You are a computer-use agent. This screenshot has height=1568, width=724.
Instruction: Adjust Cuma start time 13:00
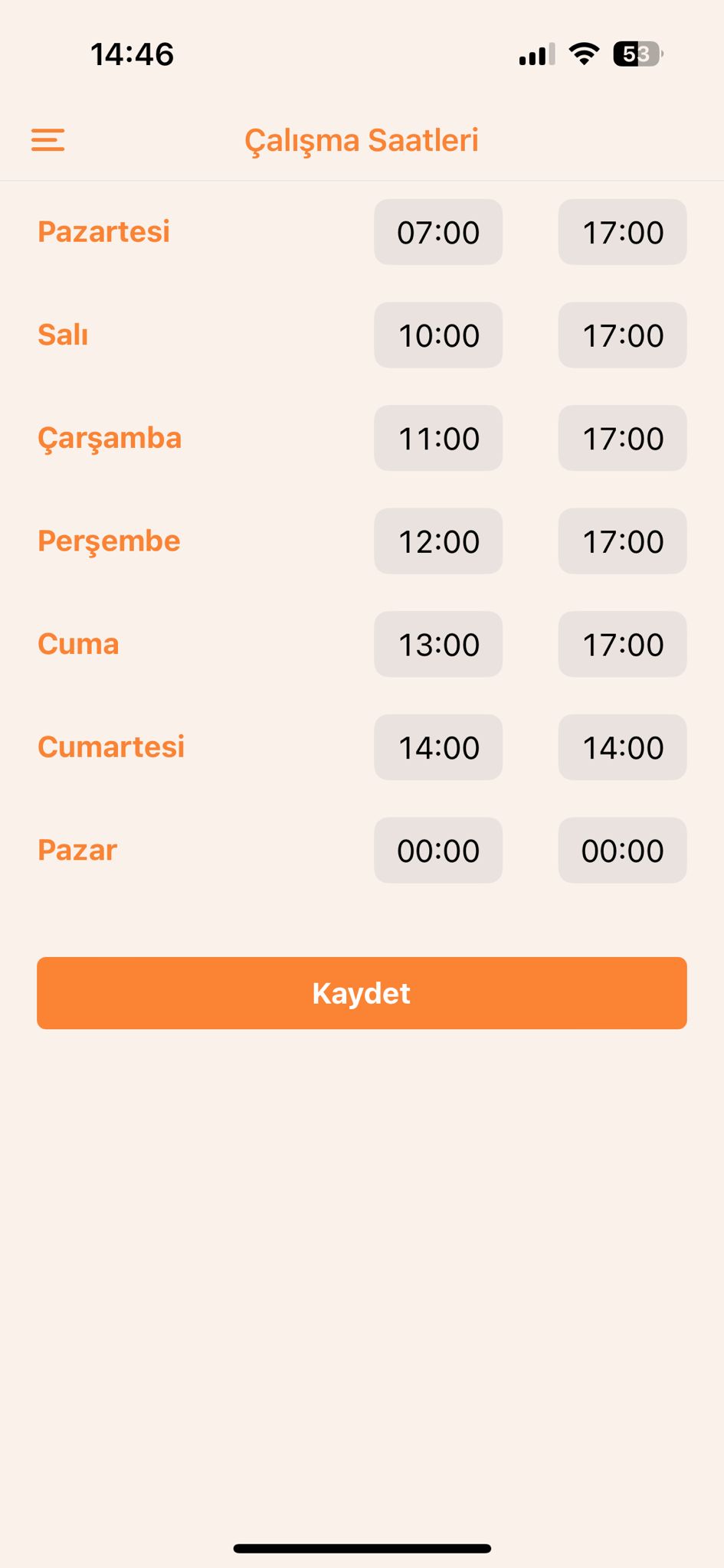click(438, 644)
